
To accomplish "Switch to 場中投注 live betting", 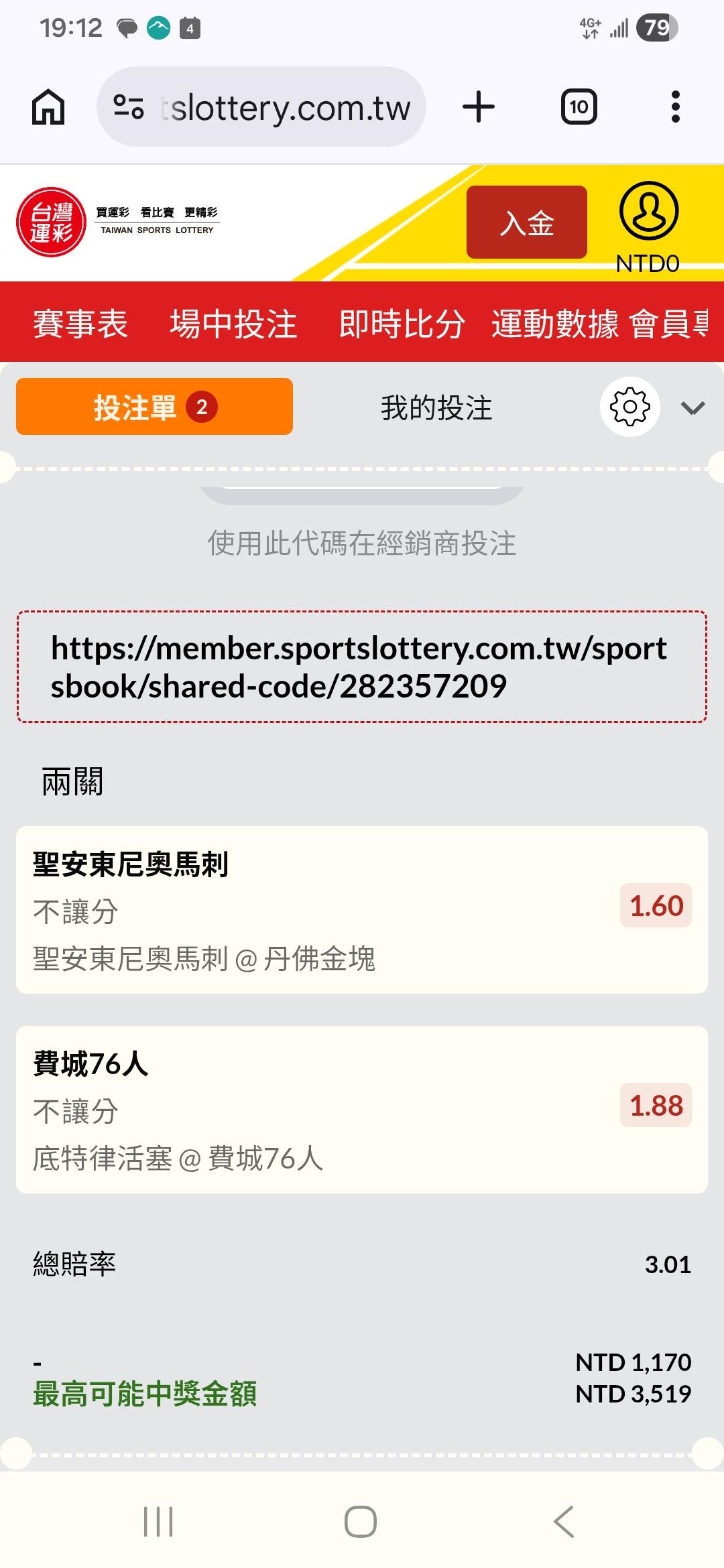I will 233,324.
